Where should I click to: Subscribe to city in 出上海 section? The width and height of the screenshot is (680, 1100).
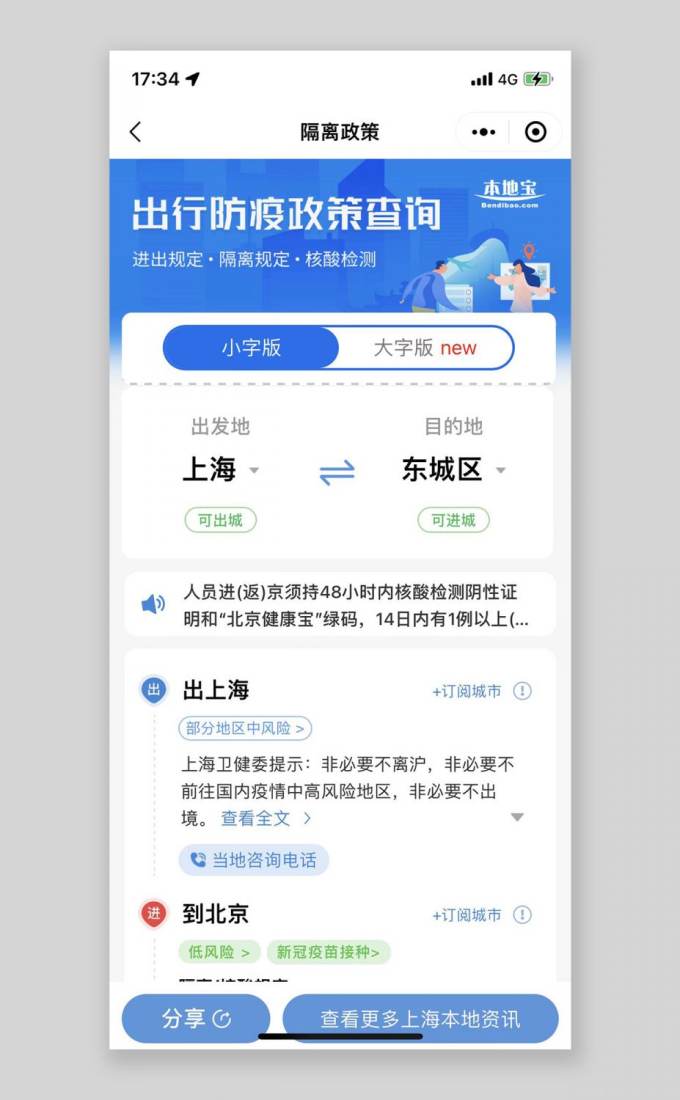point(467,691)
